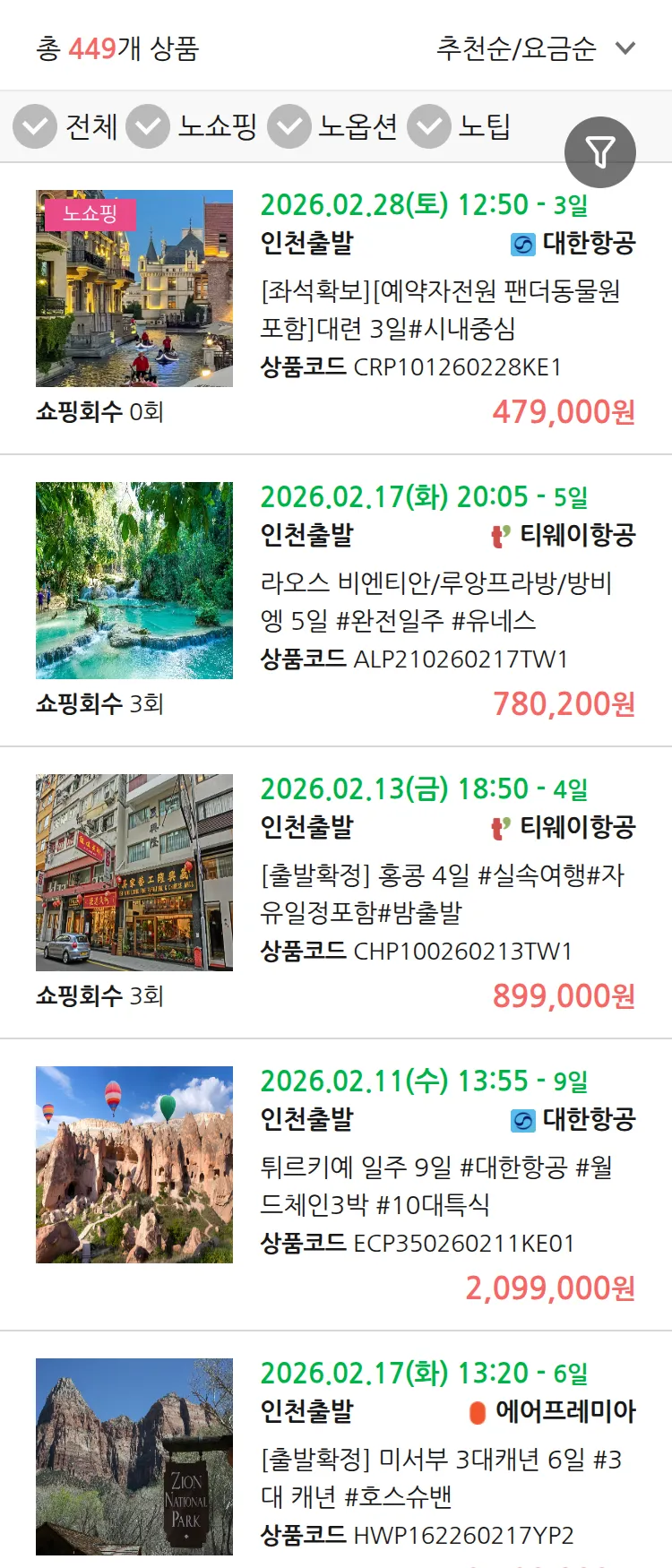The width and height of the screenshot is (672, 1568).
Task: Toggle the 노옵션 filter
Action: click(289, 126)
